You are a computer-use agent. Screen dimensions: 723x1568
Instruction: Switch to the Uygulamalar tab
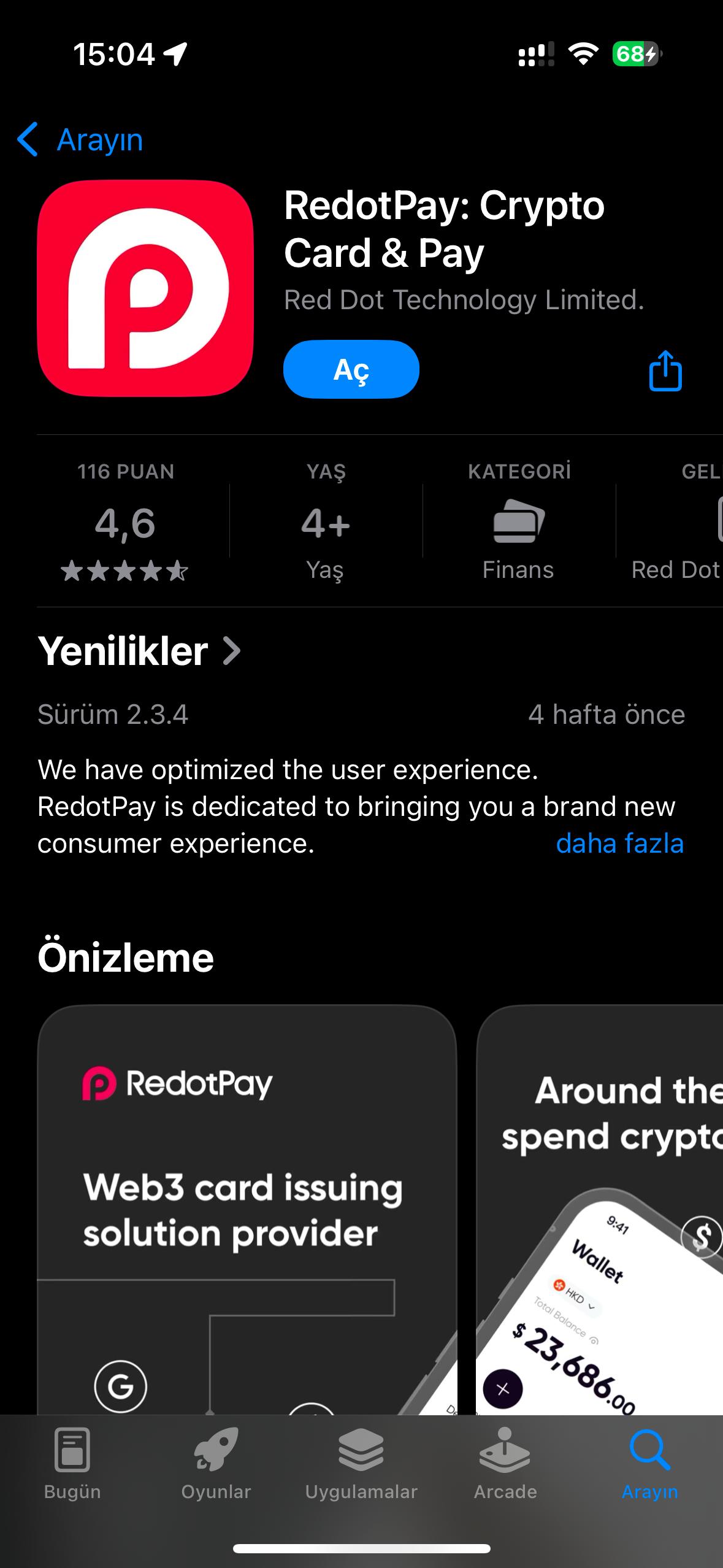point(361,1465)
